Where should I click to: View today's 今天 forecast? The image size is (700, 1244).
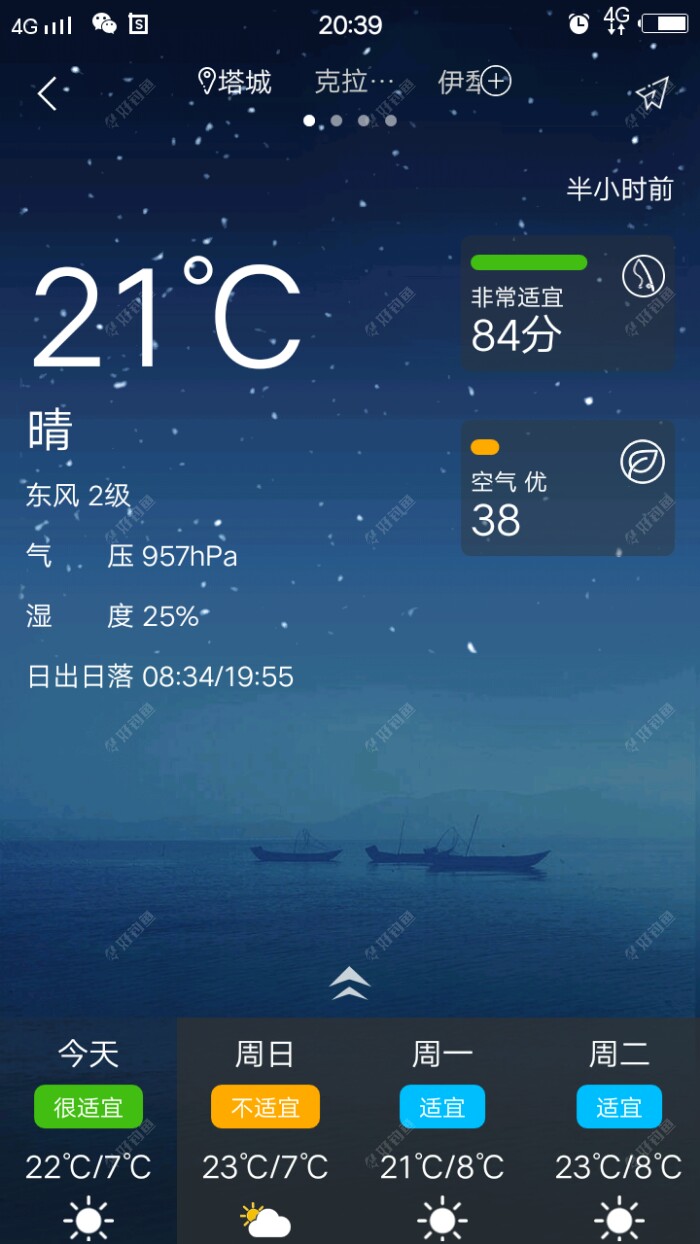coord(88,1130)
